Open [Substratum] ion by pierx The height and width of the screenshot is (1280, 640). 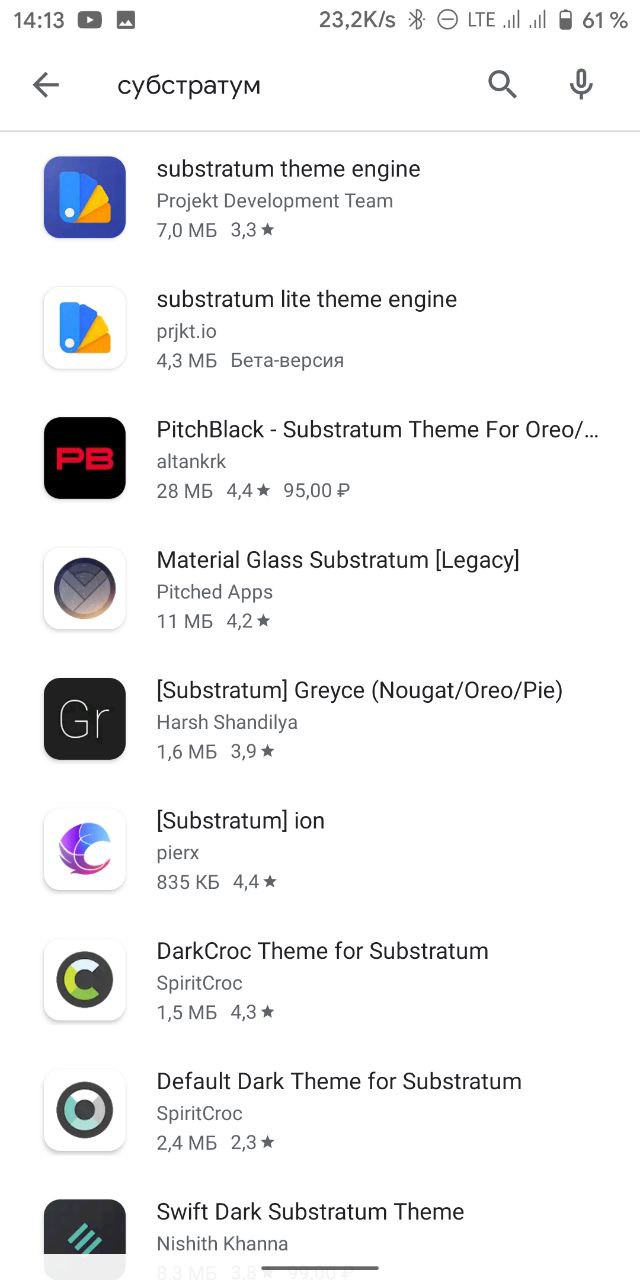[320, 849]
